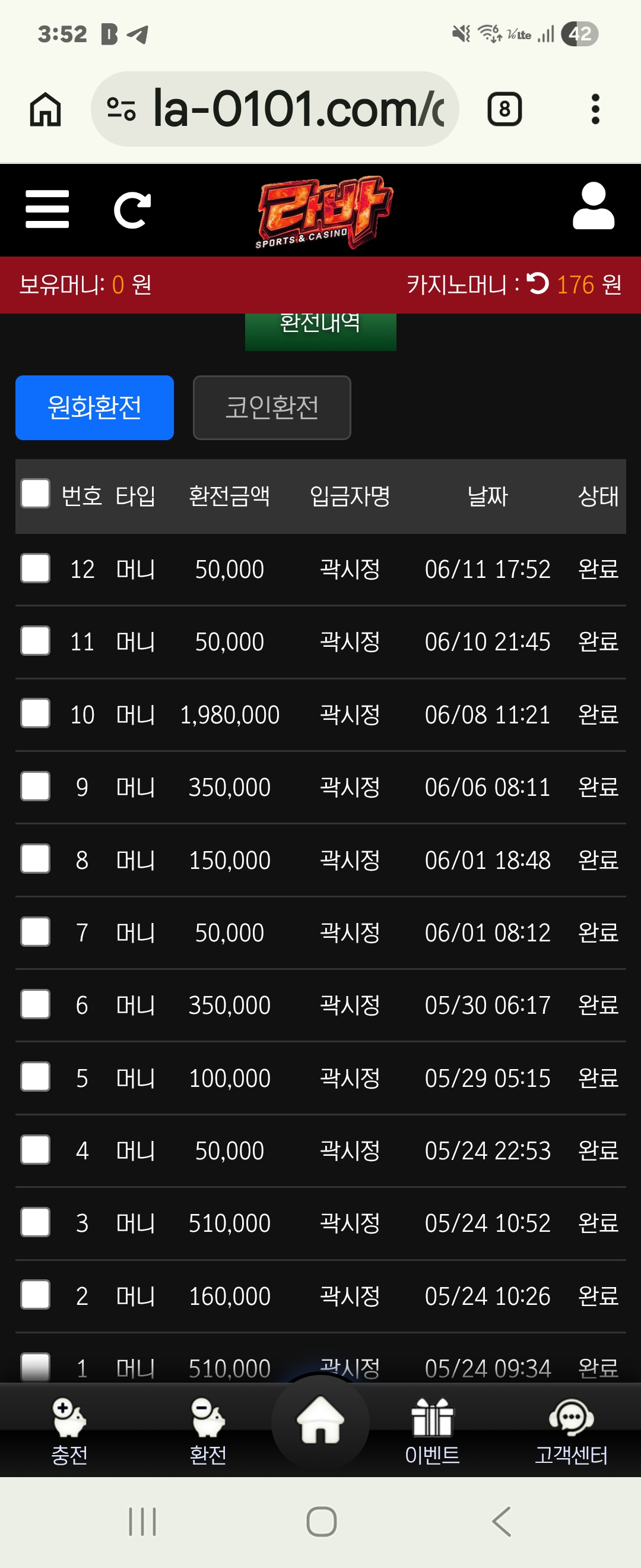This screenshot has width=641, height=1568.
Task: Select the checkbox for row number 6
Action: (35, 1004)
